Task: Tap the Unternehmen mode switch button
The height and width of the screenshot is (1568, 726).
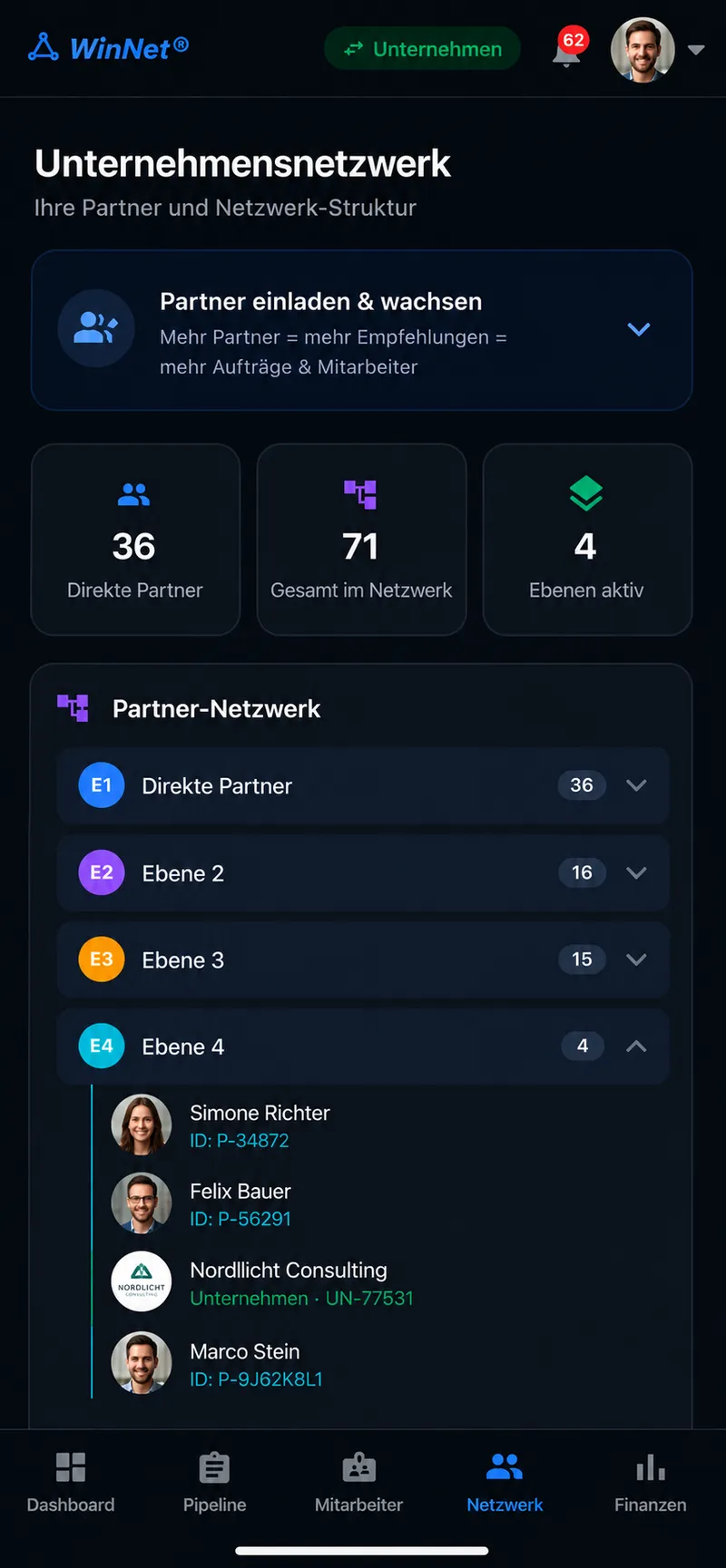Action: click(x=422, y=49)
